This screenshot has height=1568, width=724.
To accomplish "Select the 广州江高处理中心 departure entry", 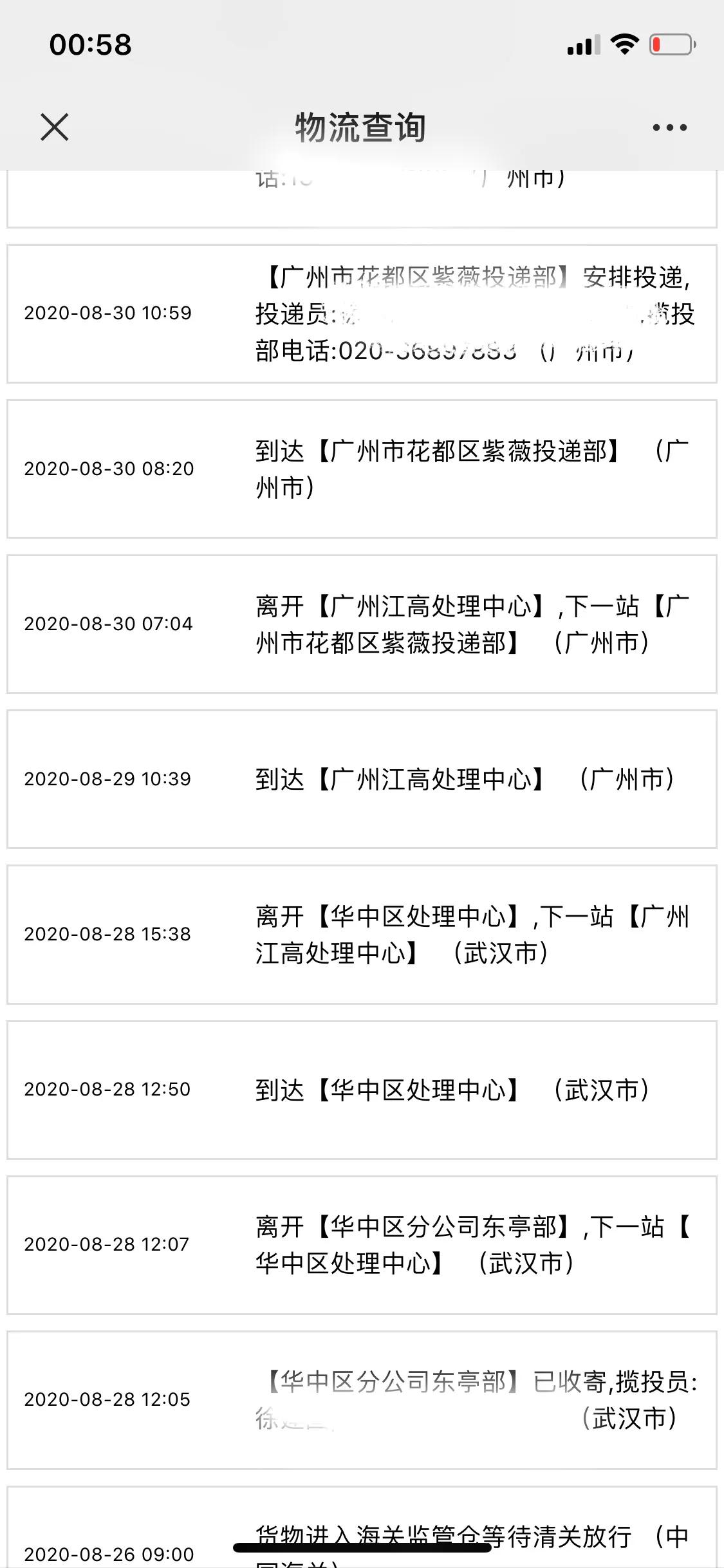I will tap(360, 623).
